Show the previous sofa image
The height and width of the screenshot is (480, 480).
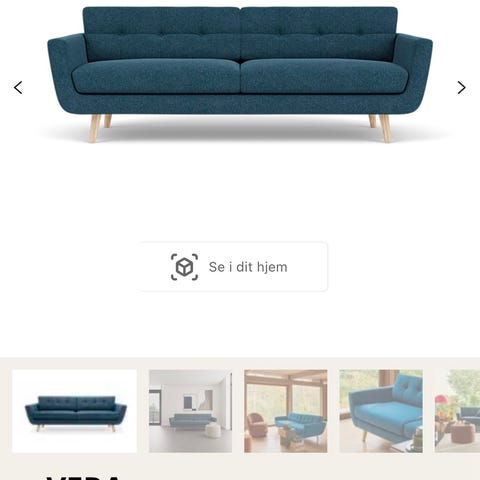point(18,88)
